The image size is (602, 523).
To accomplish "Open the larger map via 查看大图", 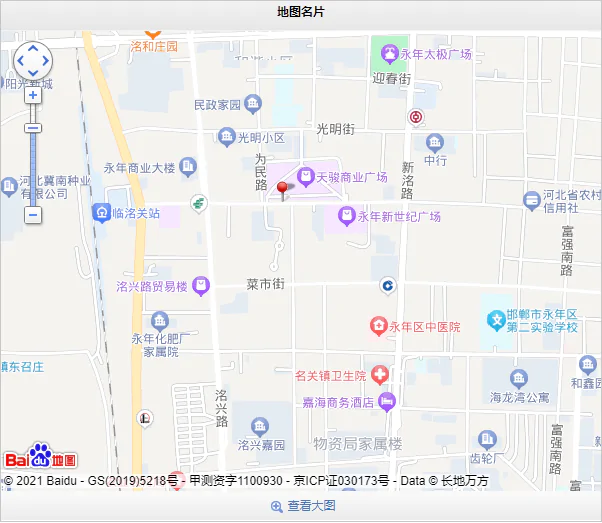I will [x=302, y=506].
